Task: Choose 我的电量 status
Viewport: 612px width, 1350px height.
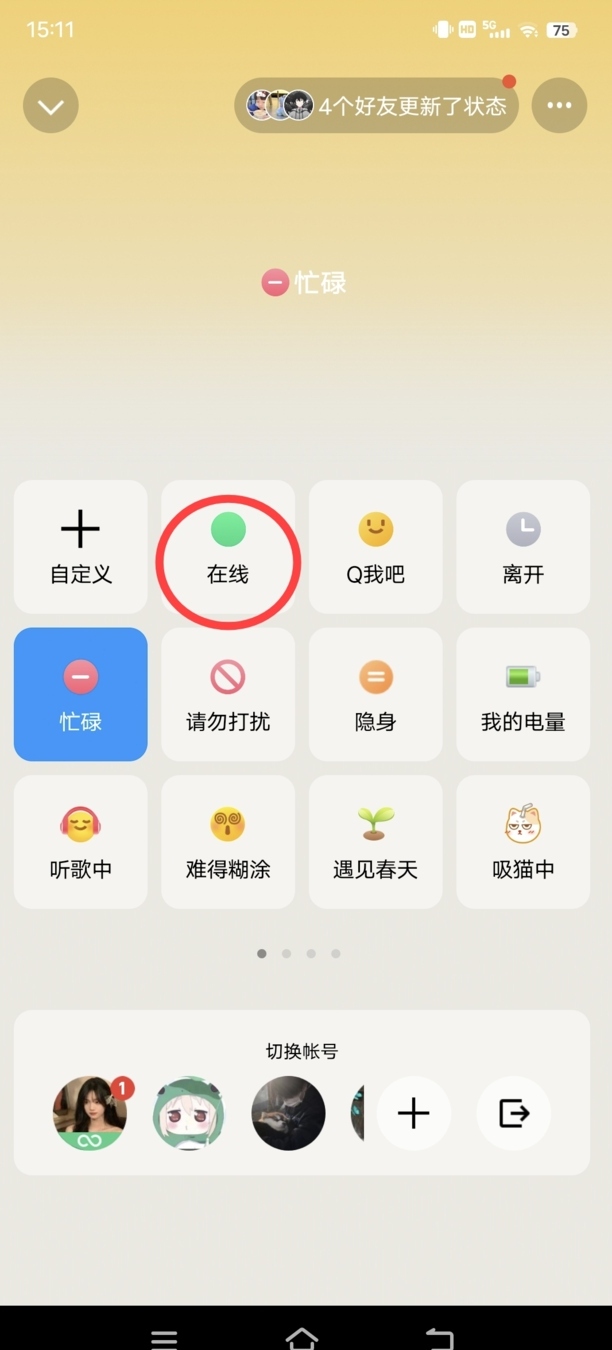Action: (523, 694)
